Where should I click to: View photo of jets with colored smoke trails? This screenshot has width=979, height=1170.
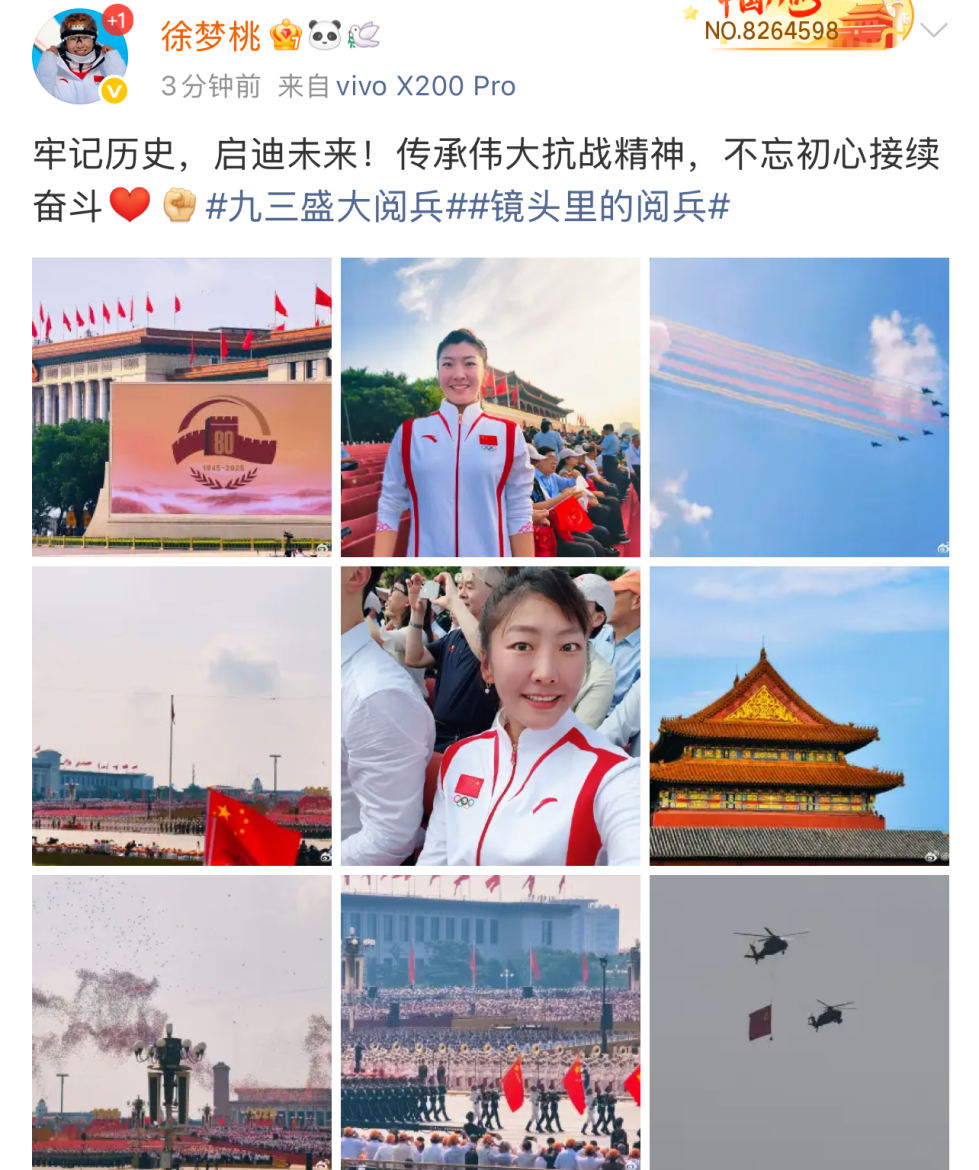coord(799,407)
